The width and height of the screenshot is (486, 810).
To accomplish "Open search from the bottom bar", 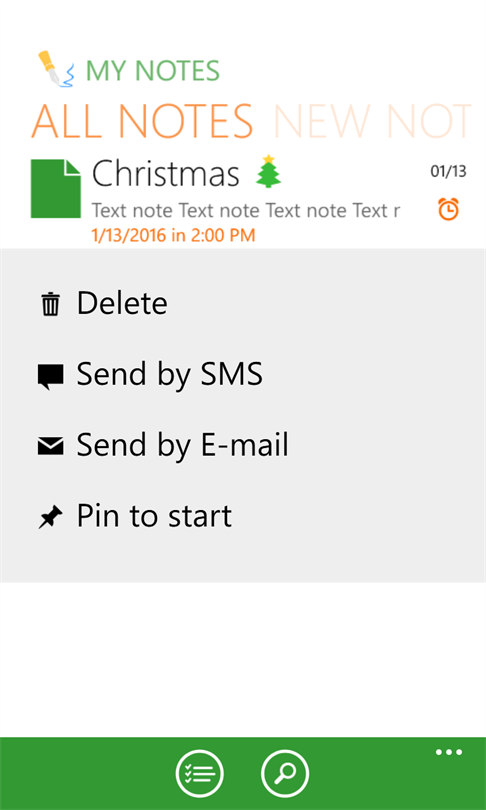I will coord(285,773).
